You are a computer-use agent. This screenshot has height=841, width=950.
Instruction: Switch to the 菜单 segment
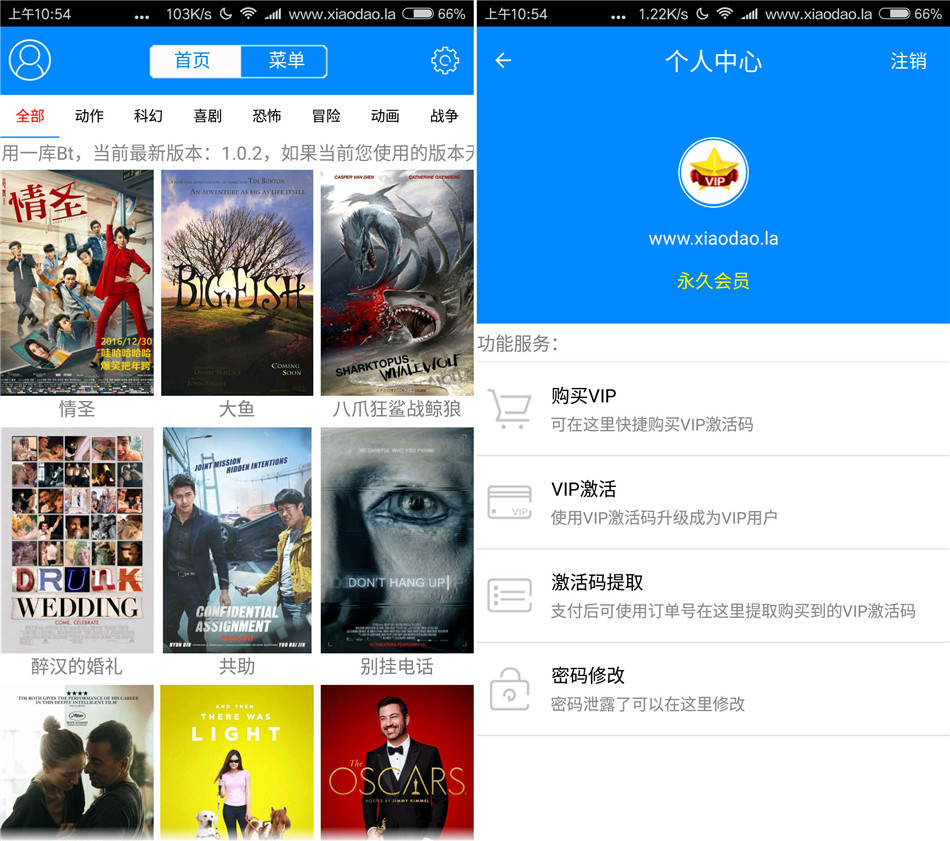click(285, 61)
